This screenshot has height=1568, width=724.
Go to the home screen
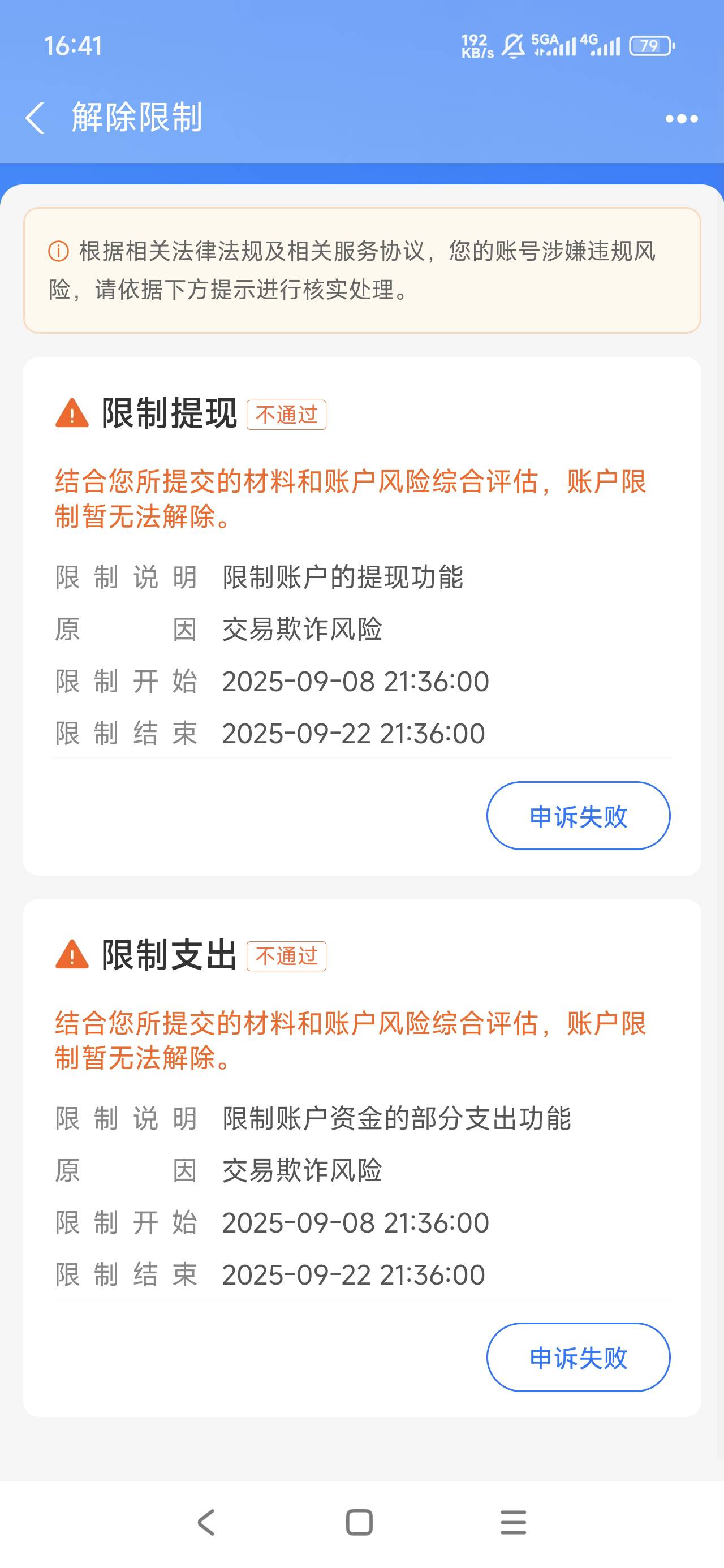point(359,1522)
